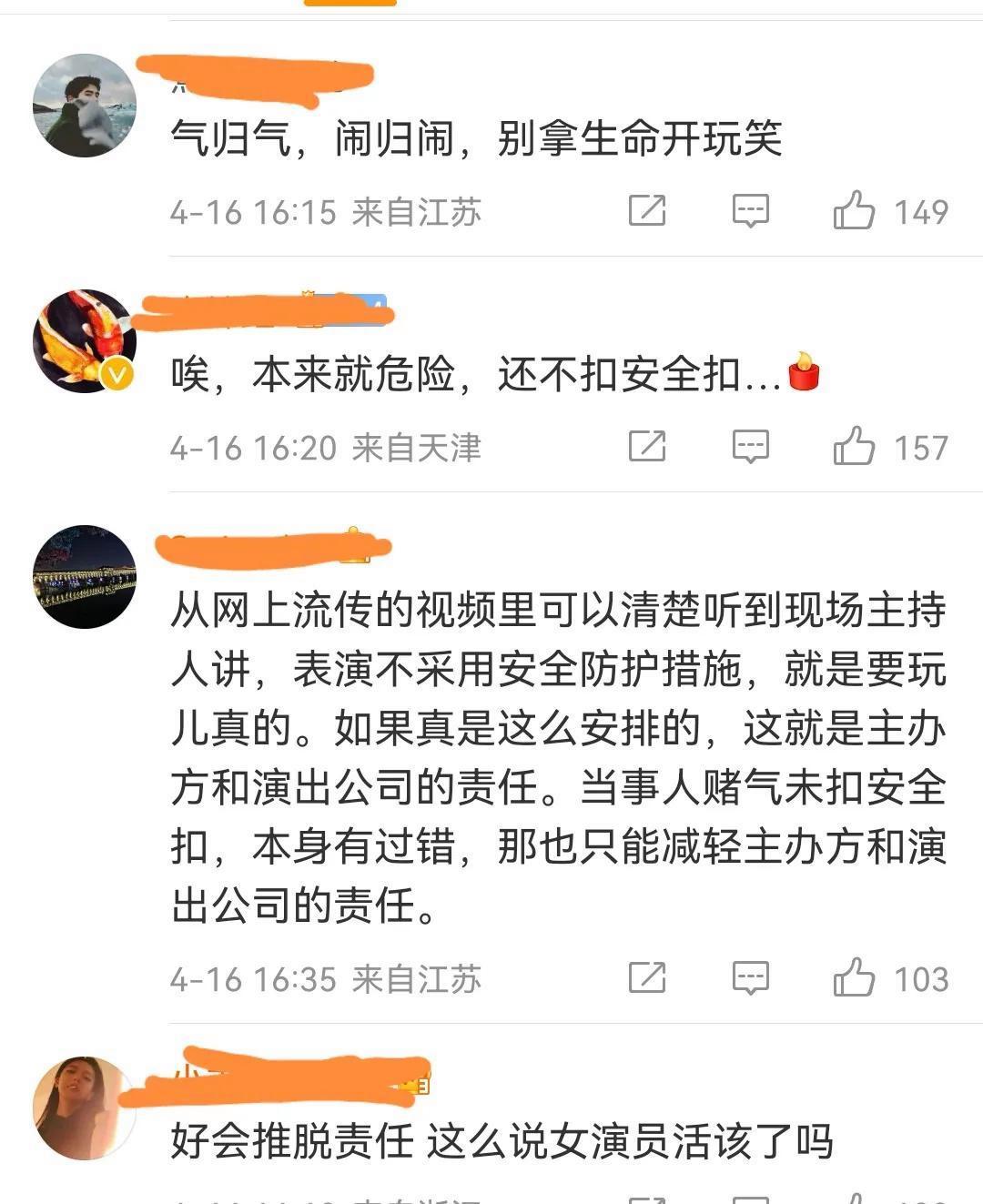Repost the comment posted at 16:35
The width and height of the screenshot is (983, 1204).
tap(647, 978)
